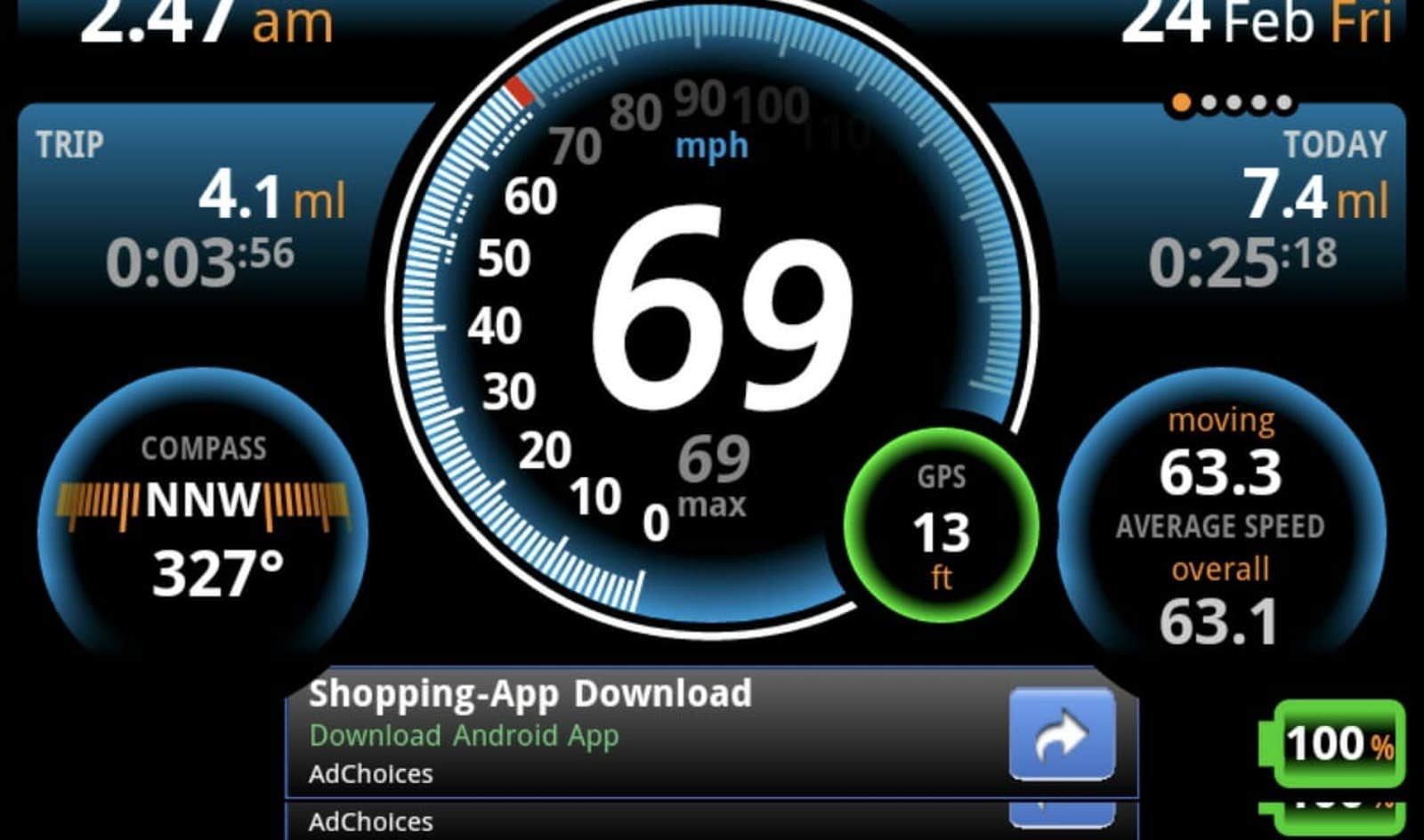Tap the blue arrow button on the ad
The height and width of the screenshot is (840, 1424).
pyautogui.click(x=1061, y=733)
